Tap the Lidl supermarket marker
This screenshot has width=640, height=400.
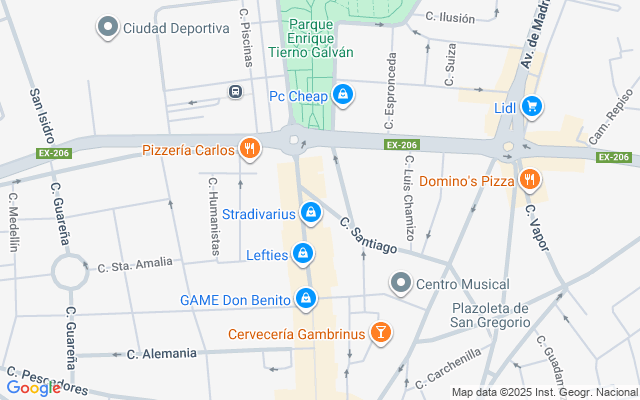(x=532, y=106)
